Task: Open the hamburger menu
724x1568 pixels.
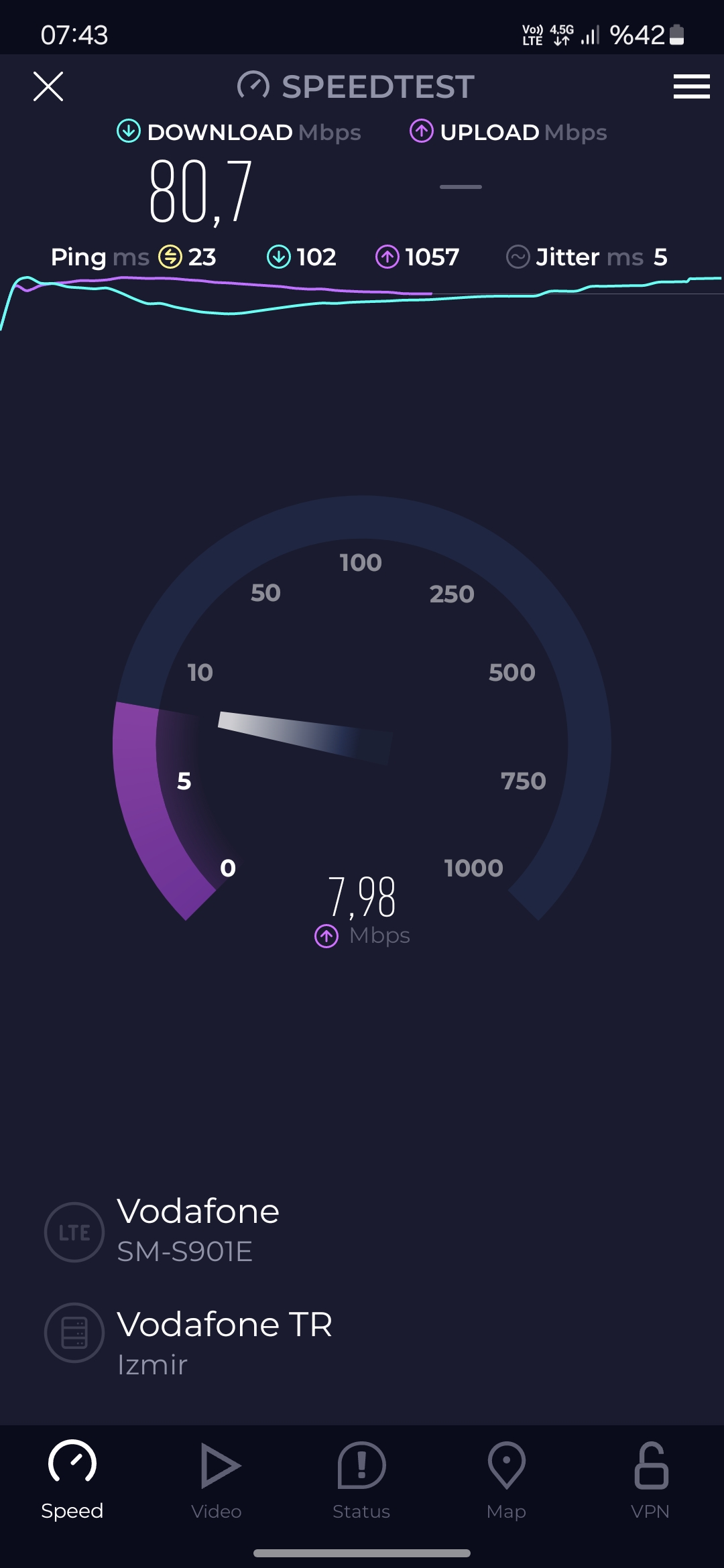Action: tap(691, 86)
